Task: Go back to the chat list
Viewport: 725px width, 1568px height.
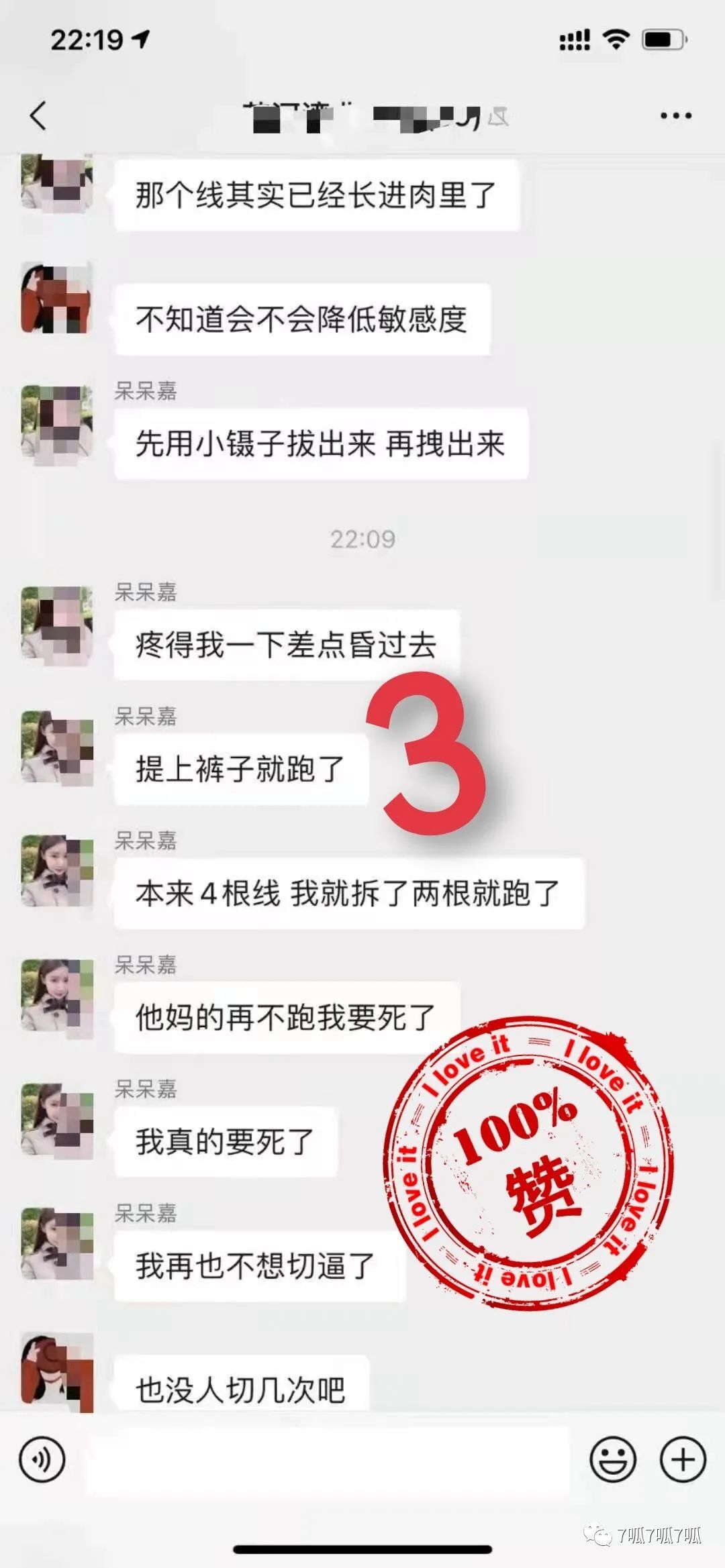Action: coord(38,115)
